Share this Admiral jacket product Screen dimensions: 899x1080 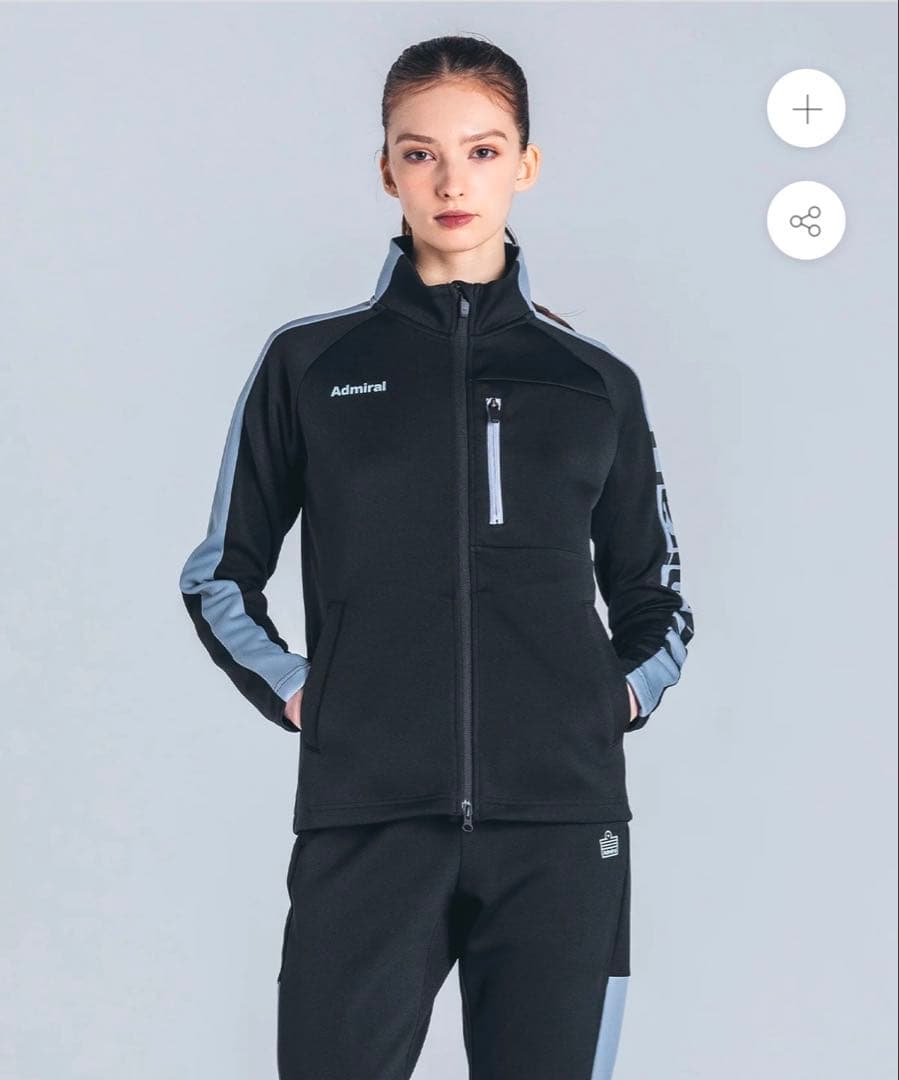pyautogui.click(x=806, y=221)
